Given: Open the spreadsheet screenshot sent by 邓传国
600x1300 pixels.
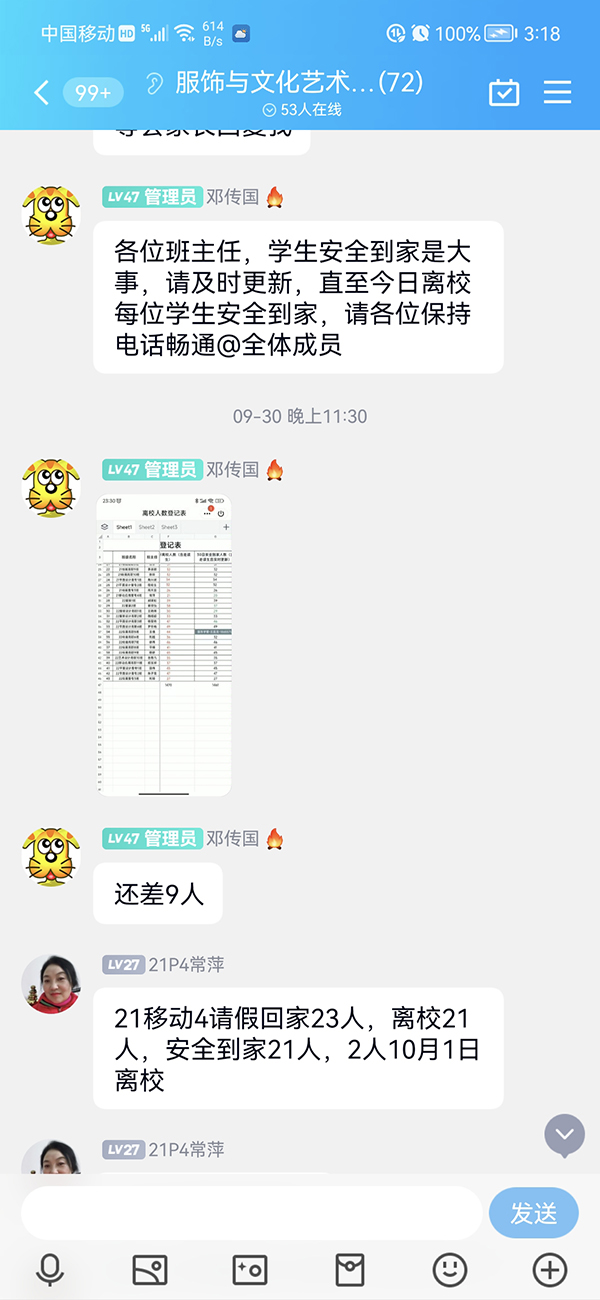Looking at the screenshot, I should (164, 645).
